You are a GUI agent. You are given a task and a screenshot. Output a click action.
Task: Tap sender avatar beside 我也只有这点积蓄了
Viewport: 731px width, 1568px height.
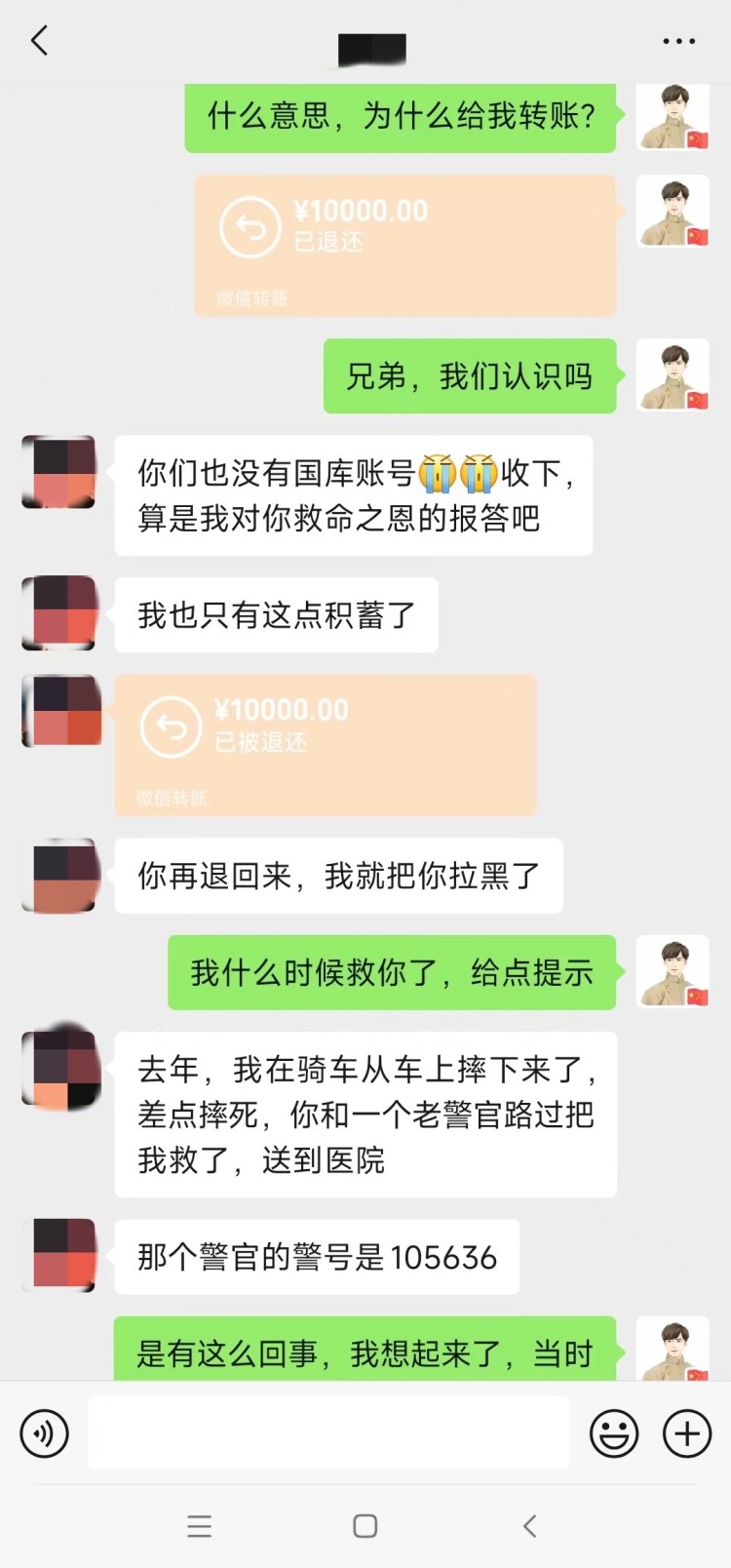click(x=59, y=613)
